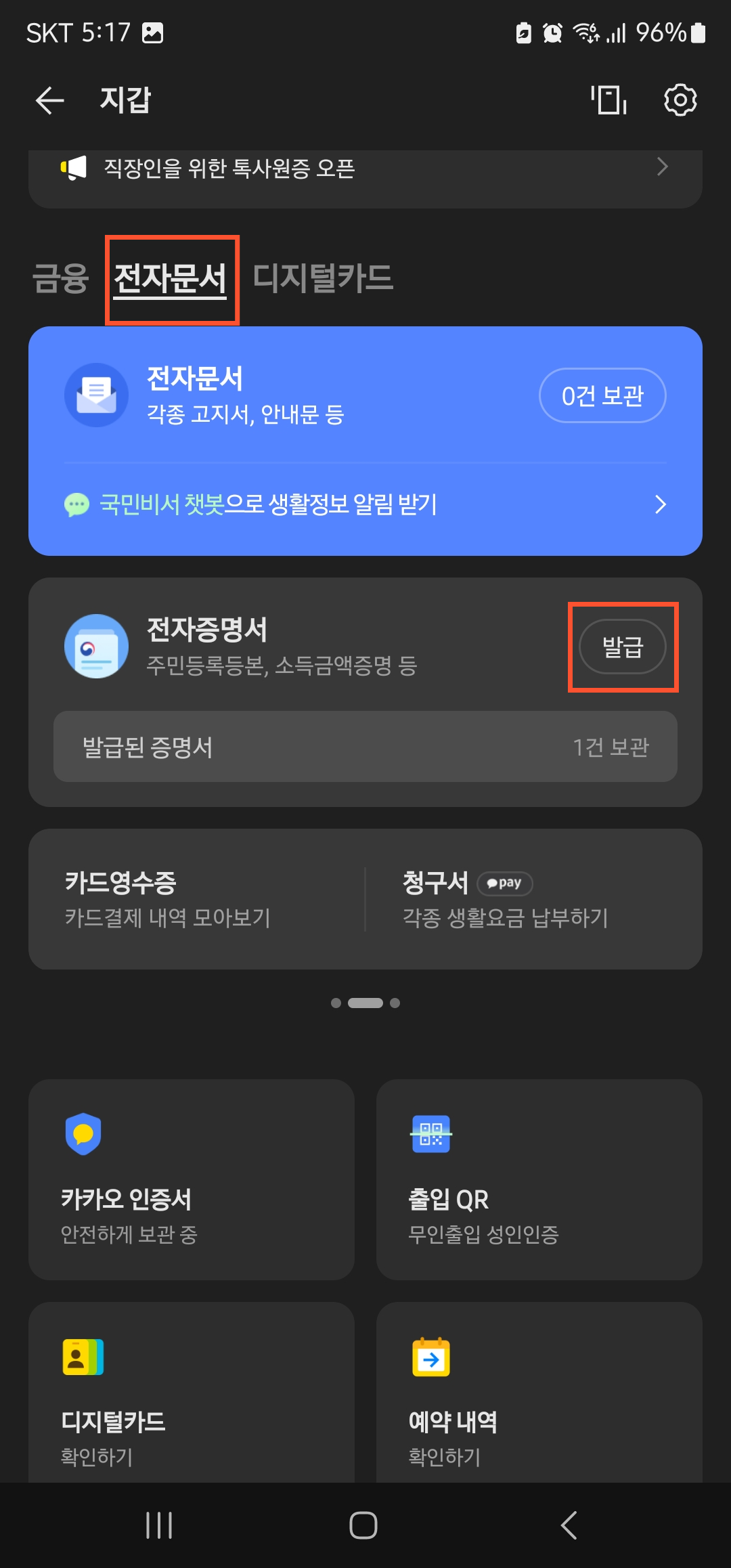Open the card scanner icon in the header
Screen dimensions: 731x1568
point(607,100)
